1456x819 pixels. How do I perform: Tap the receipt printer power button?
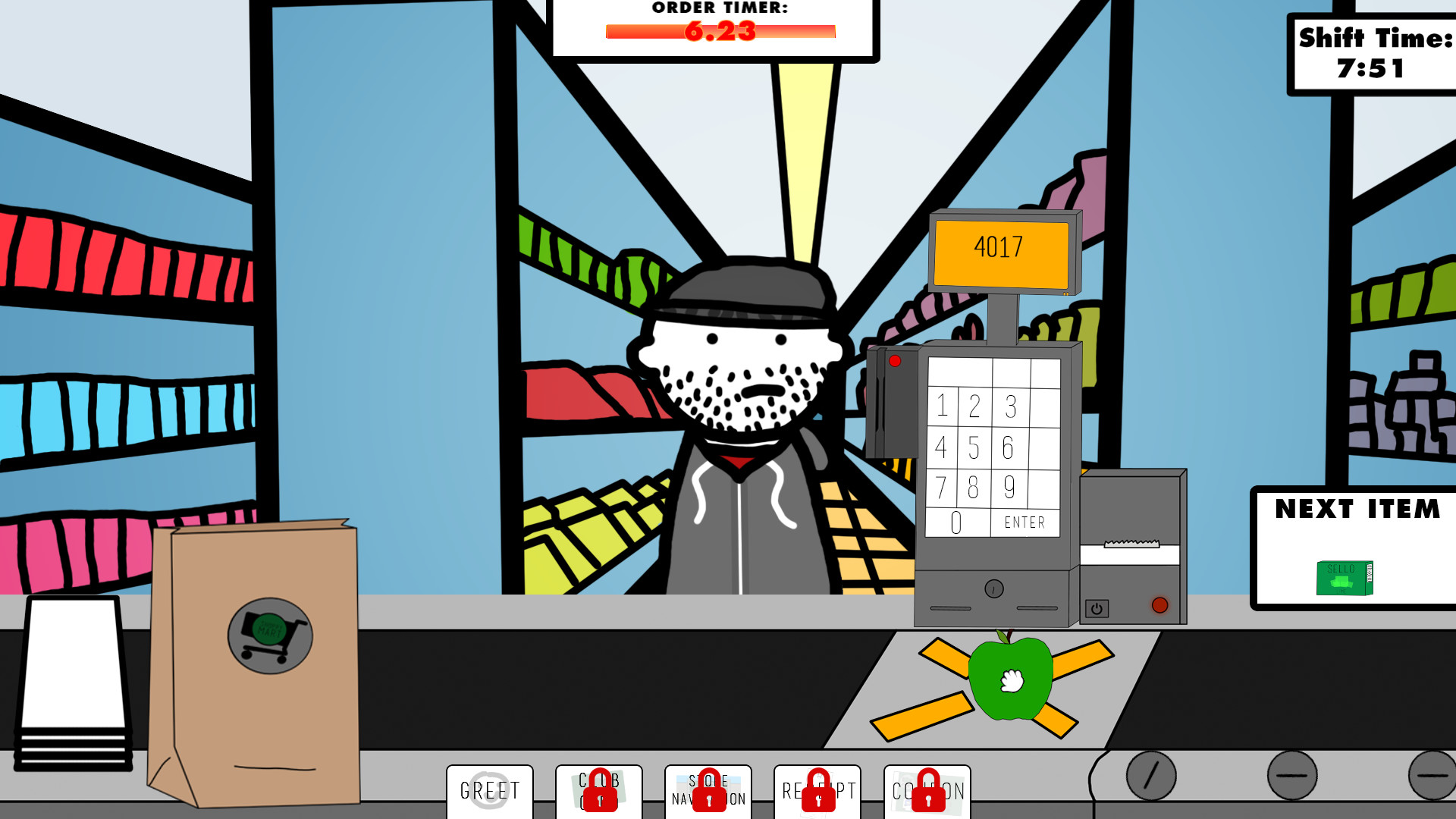point(1097,609)
